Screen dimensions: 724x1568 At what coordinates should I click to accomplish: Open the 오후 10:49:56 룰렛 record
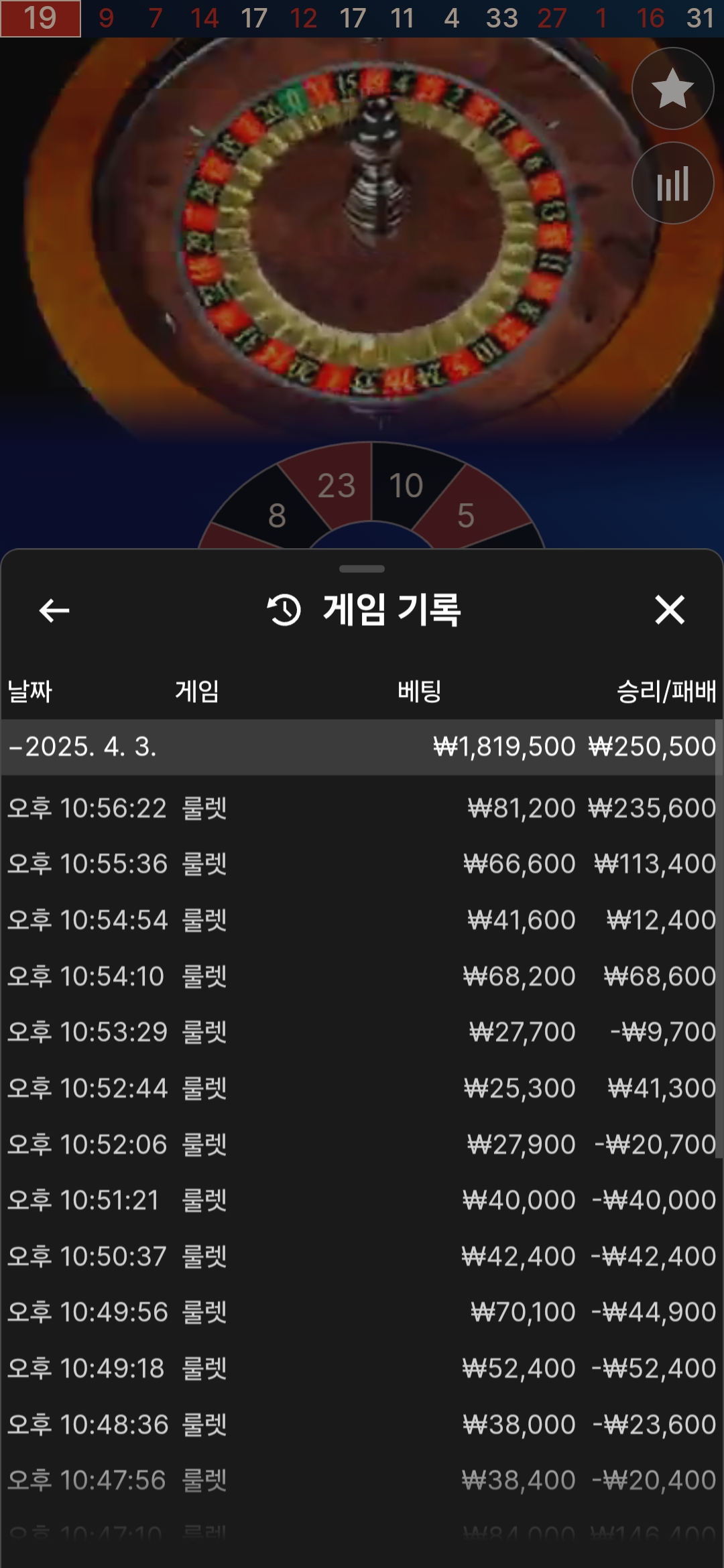[362, 1312]
